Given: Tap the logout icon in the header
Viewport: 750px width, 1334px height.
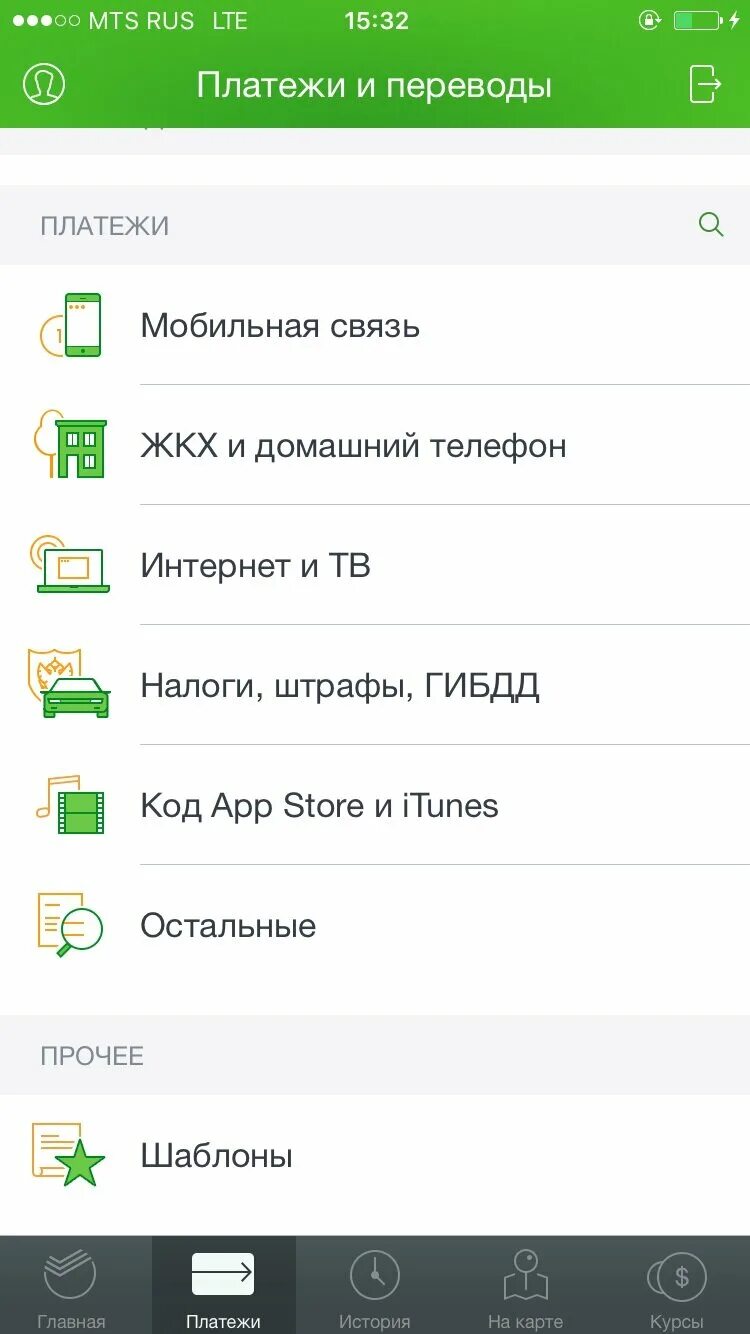Looking at the screenshot, I should [x=705, y=84].
